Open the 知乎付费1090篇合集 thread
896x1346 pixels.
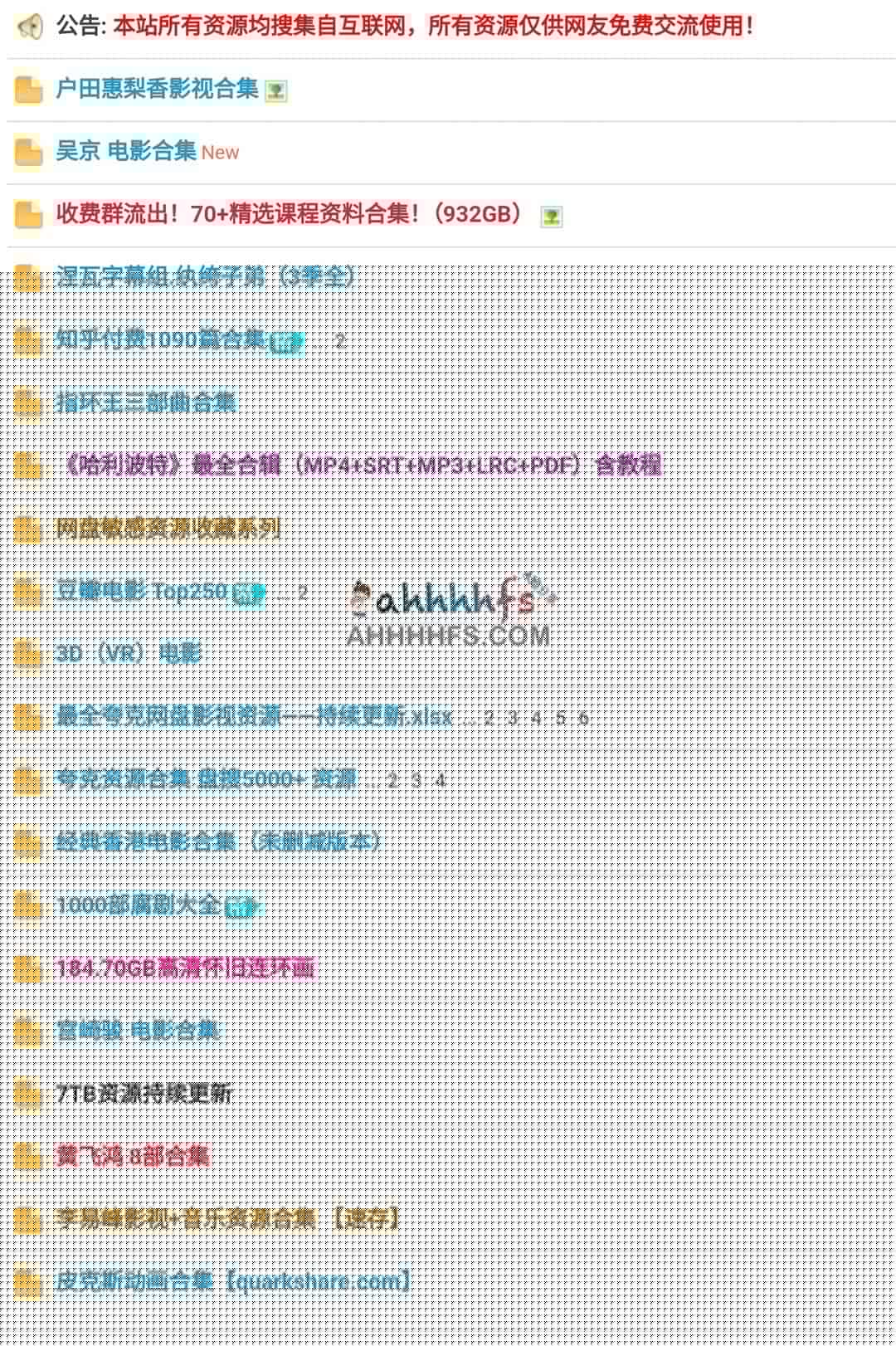point(161,339)
